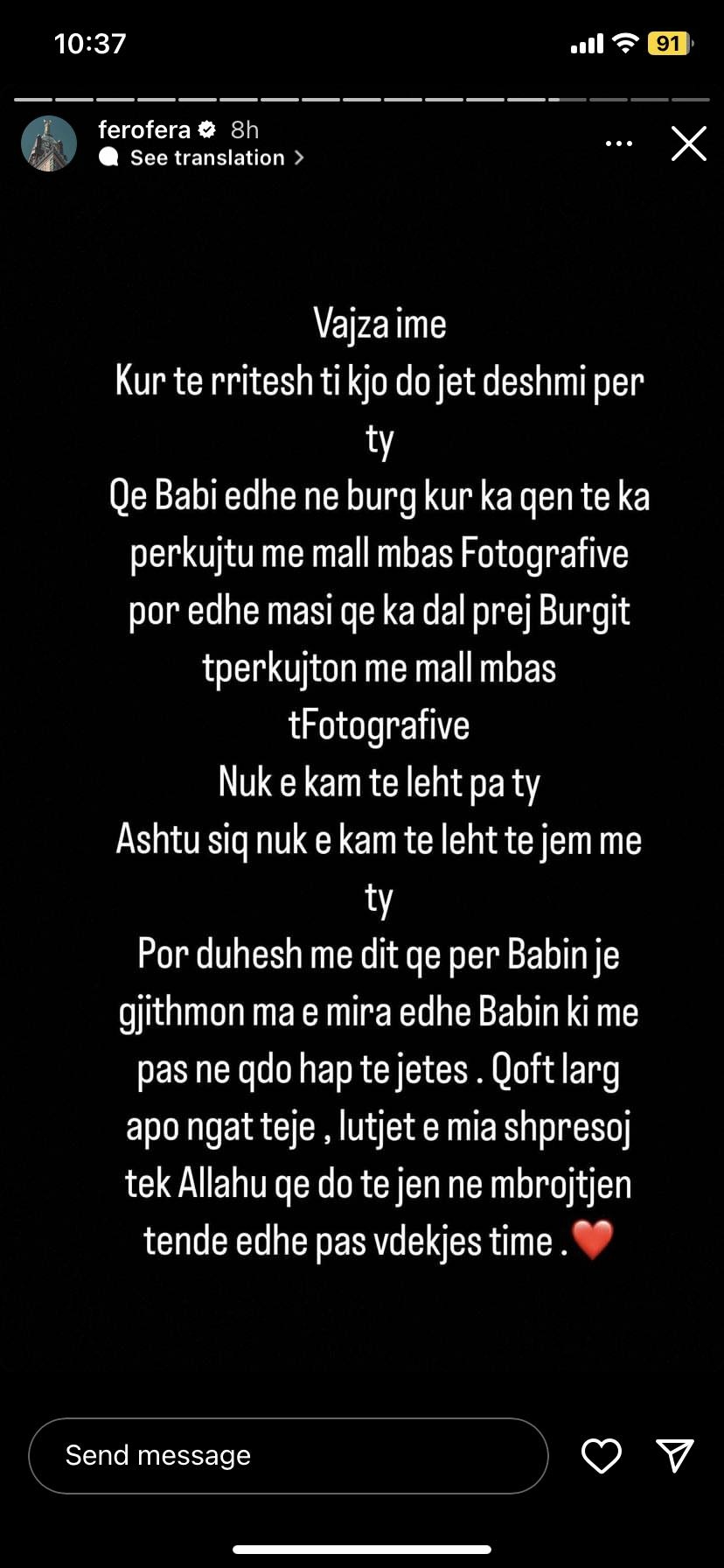Open the three-dot story options menu
Image resolution: width=724 pixels, height=1568 pixels.
pyautogui.click(x=618, y=143)
